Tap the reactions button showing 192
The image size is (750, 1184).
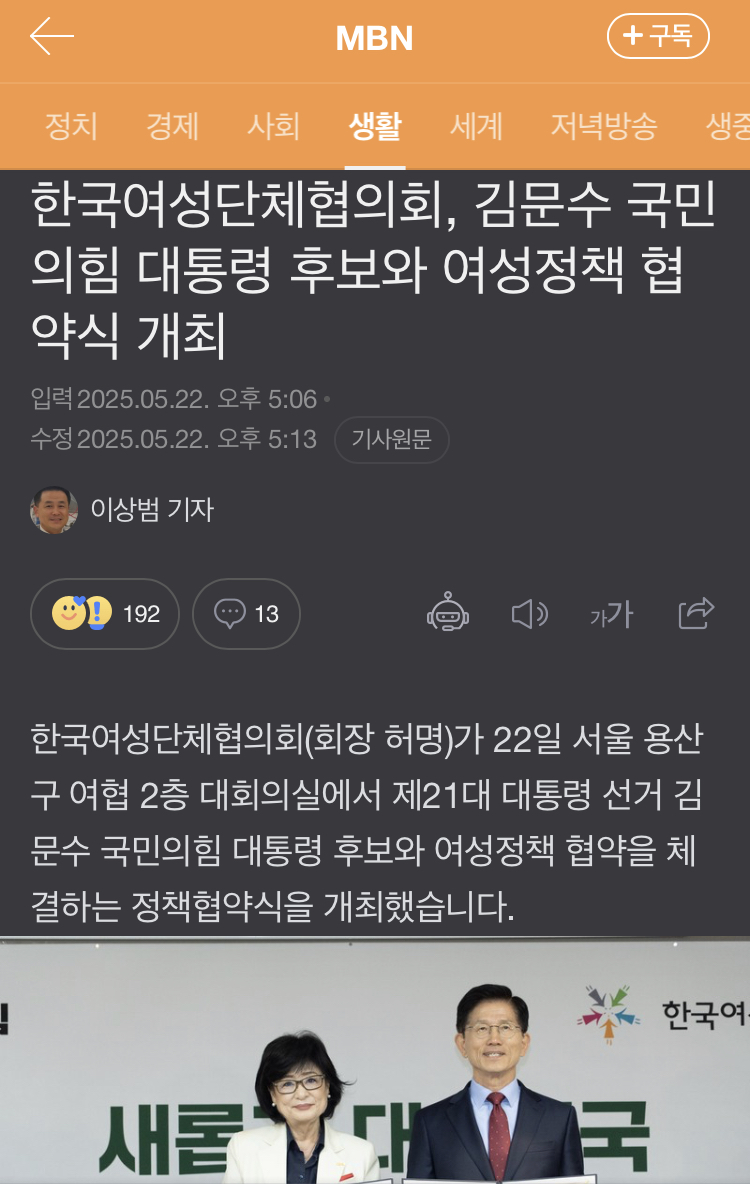click(x=105, y=614)
